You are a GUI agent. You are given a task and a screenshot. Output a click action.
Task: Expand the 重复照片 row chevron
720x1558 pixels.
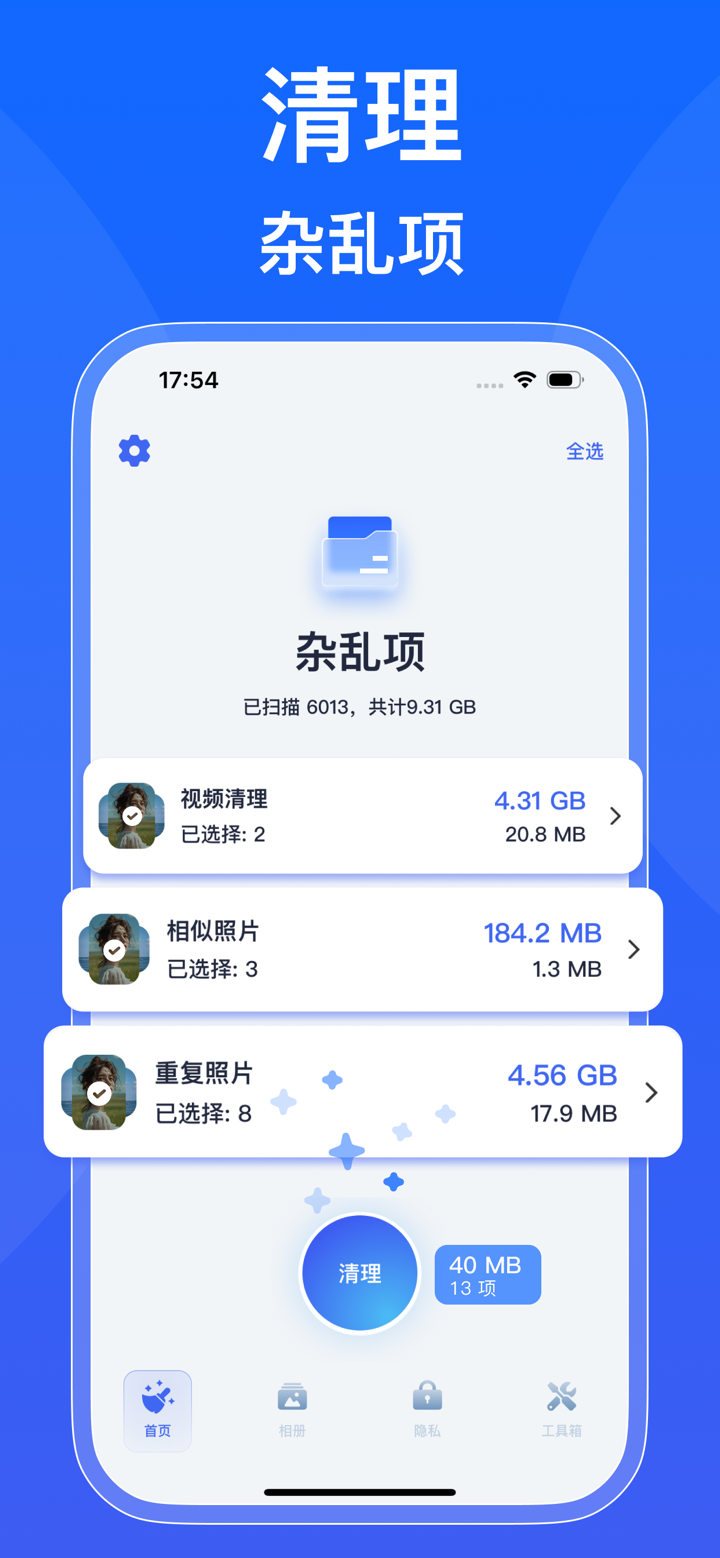pos(651,1092)
